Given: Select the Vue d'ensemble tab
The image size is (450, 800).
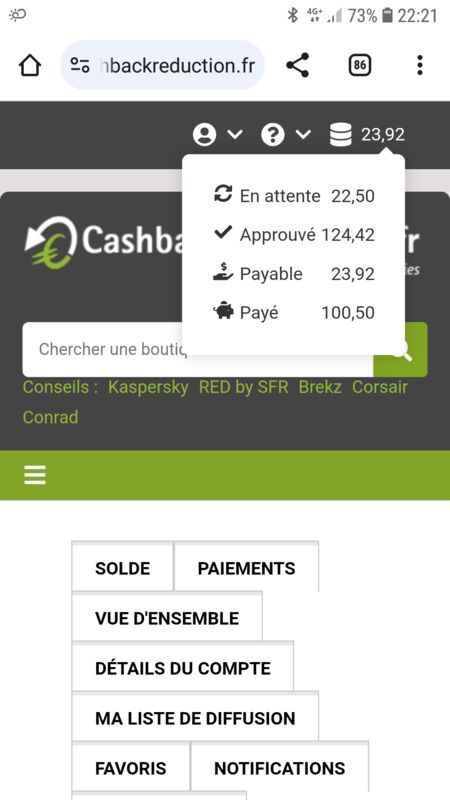Looking at the screenshot, I should [x=167, y=617].
